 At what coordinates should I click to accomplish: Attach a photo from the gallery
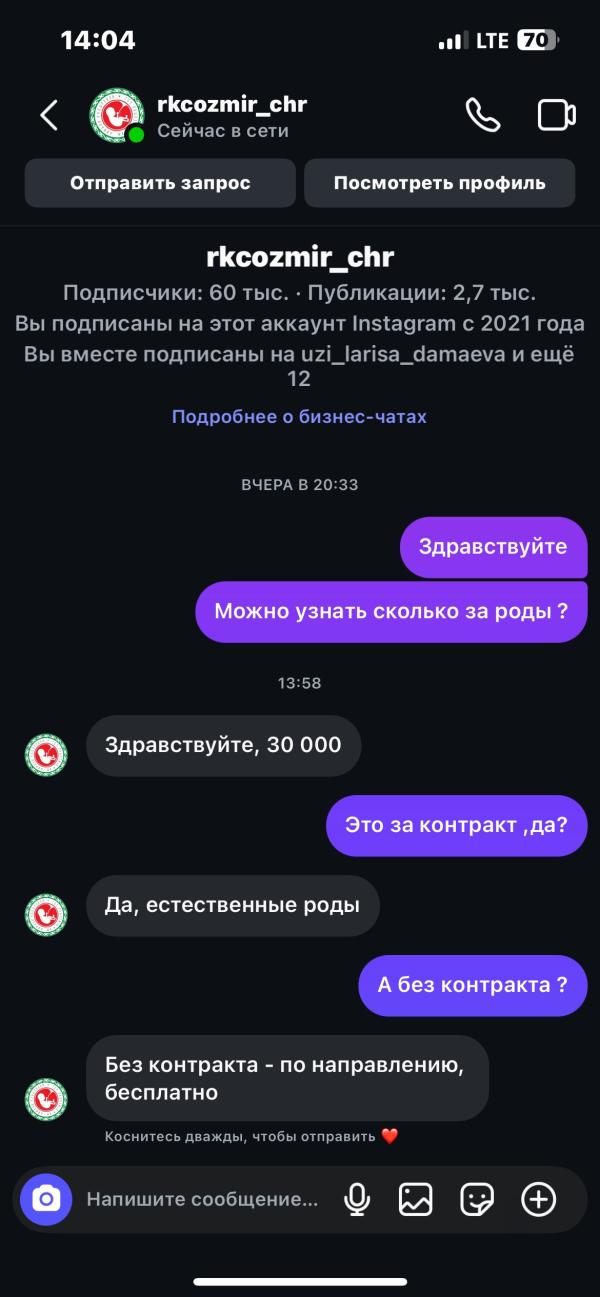point(416,1198)
